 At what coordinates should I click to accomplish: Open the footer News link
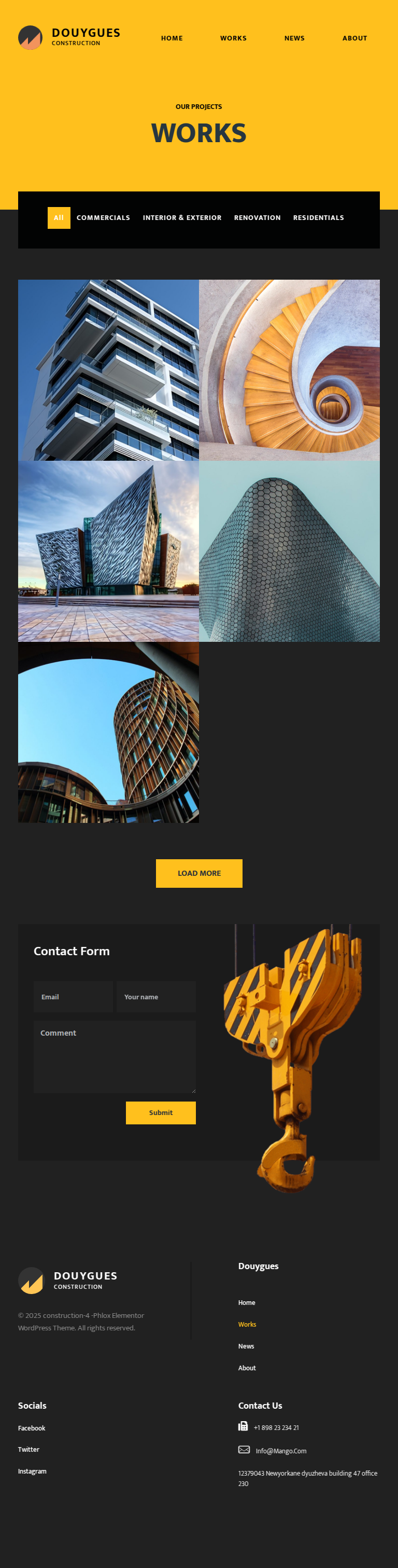point(246,1346)
